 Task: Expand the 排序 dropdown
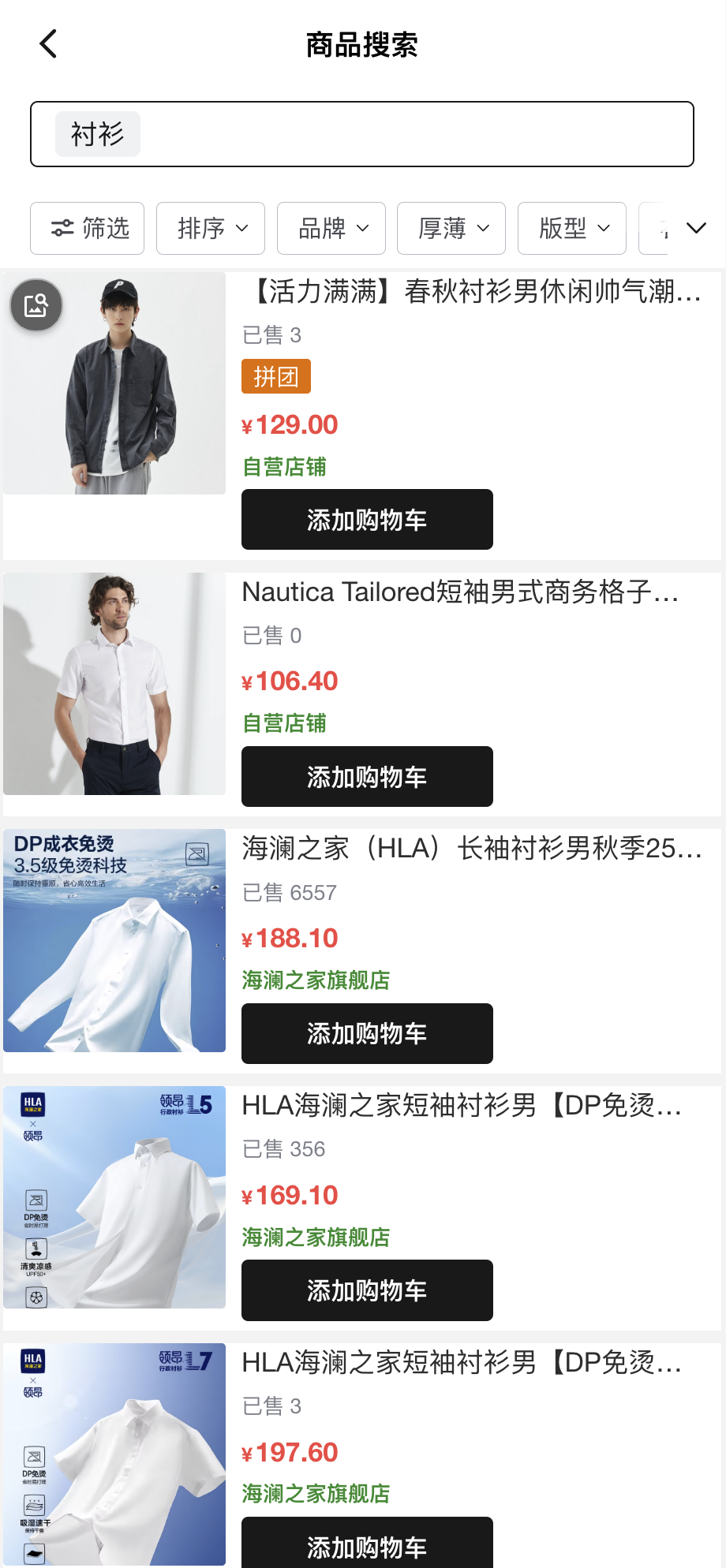tap(211, 229)
